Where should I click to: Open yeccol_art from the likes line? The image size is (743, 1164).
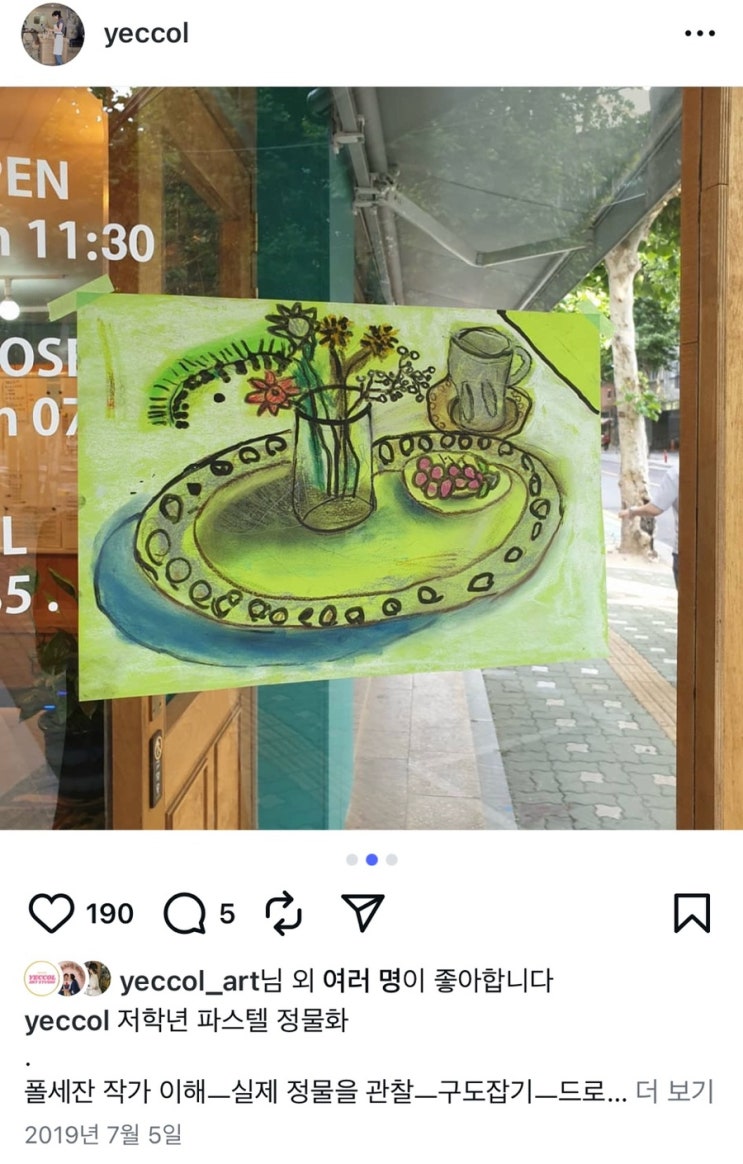[x=189, y=980]
